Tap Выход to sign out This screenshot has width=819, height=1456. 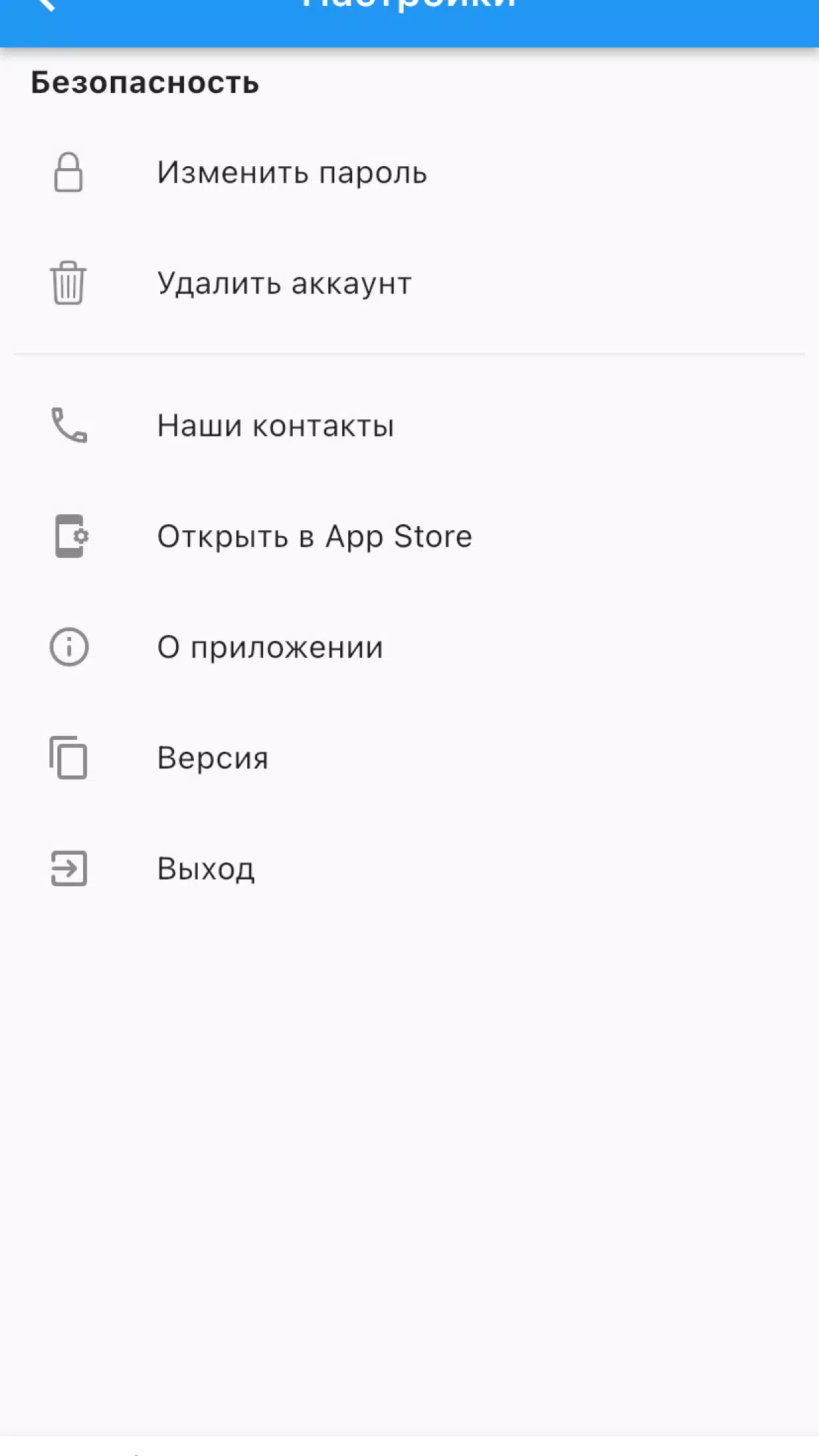pos(206,870)
